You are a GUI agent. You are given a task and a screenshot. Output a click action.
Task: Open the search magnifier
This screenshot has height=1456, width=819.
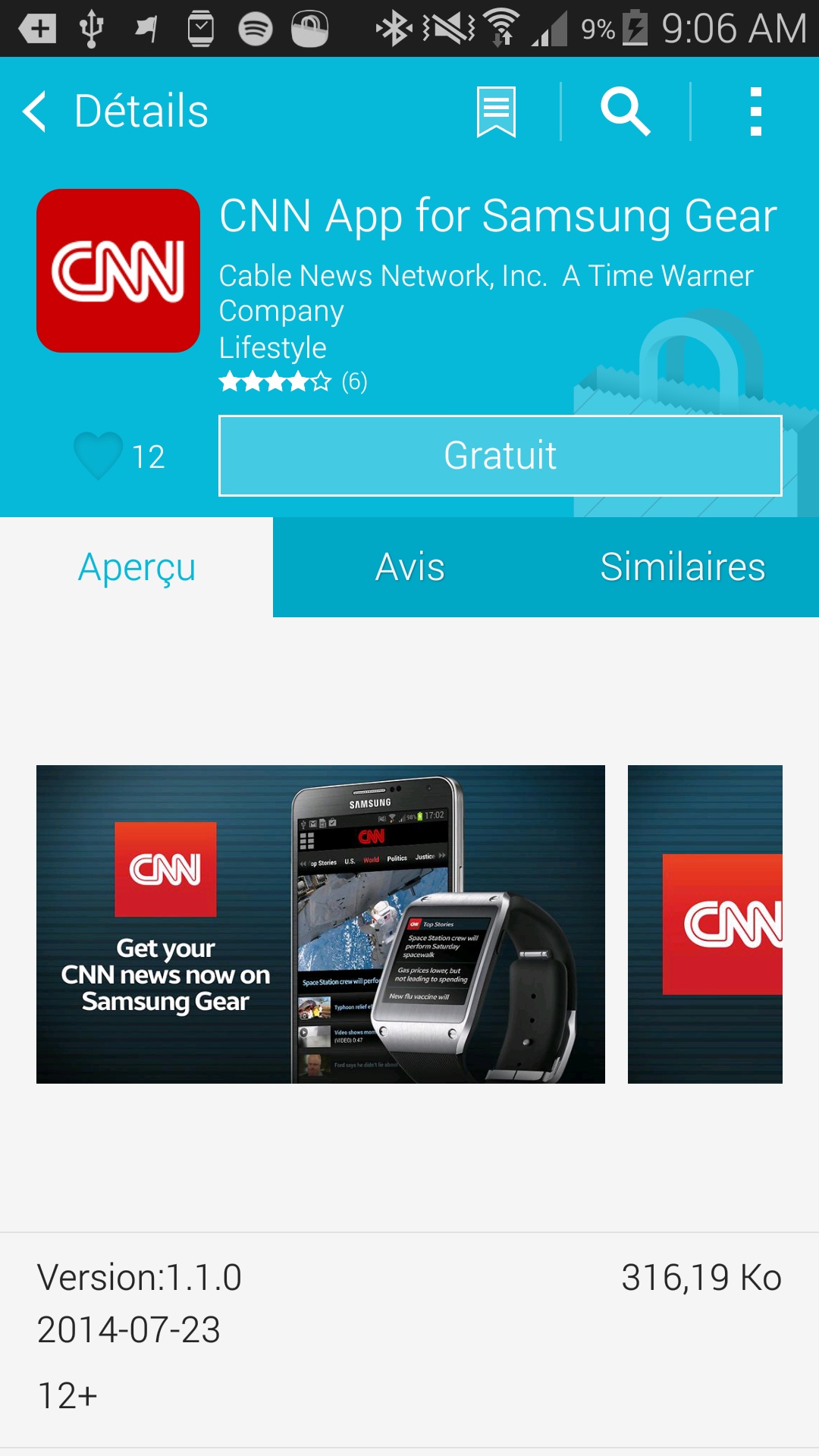coord(625,111)
